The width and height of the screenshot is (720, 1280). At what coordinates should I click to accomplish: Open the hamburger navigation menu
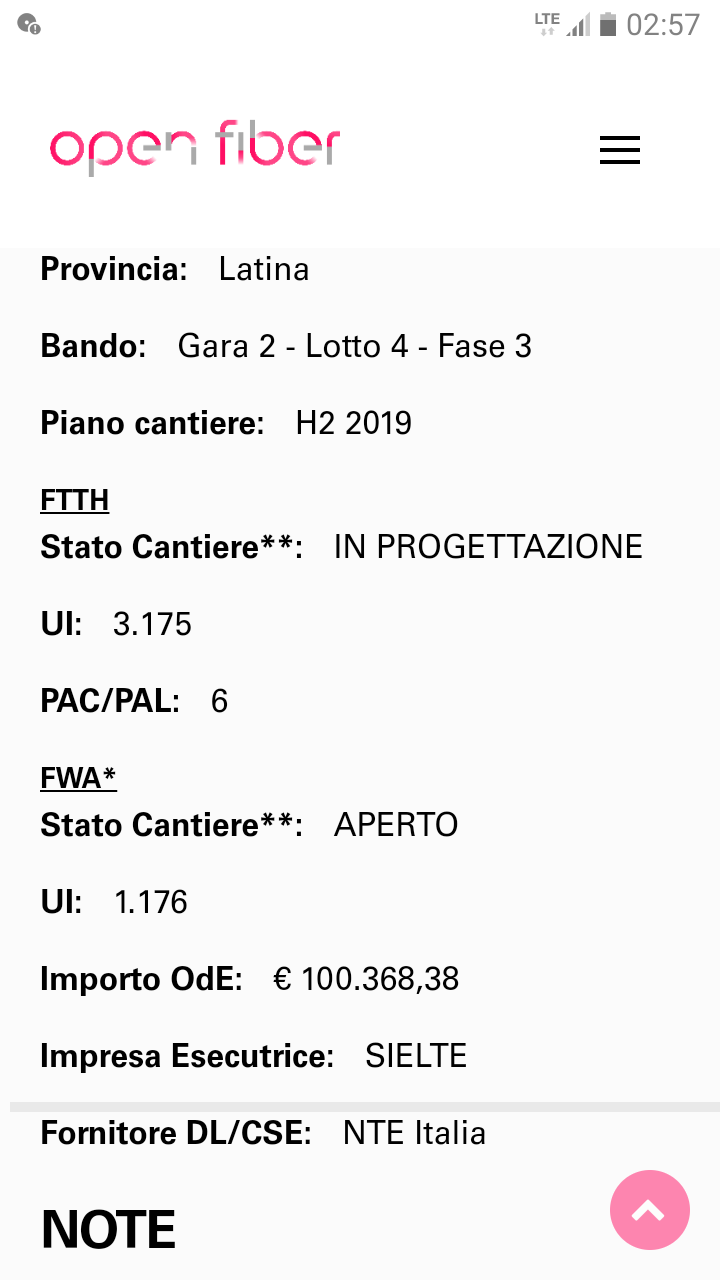point(619,151)
